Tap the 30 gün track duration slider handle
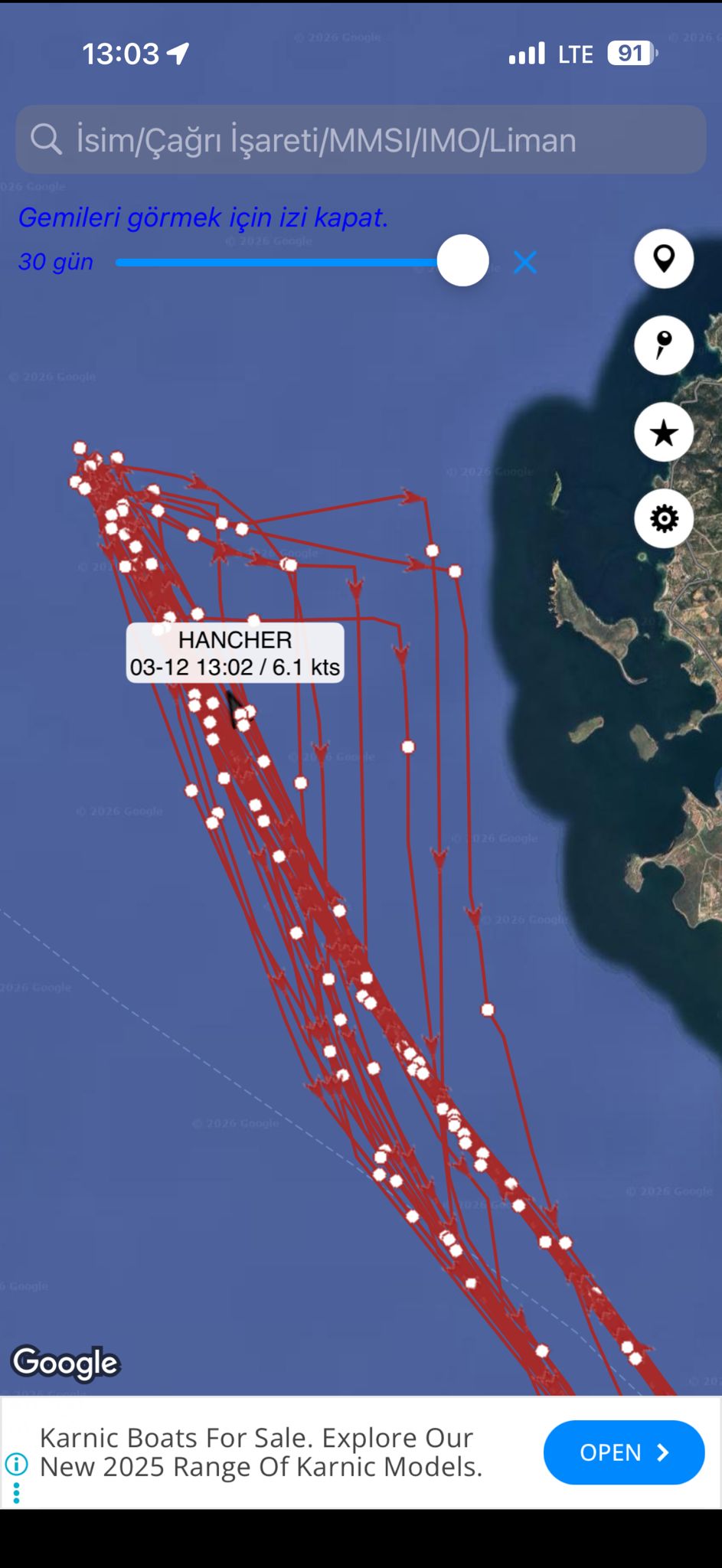The image size is (722, 1568). click(x=463, y=261)
